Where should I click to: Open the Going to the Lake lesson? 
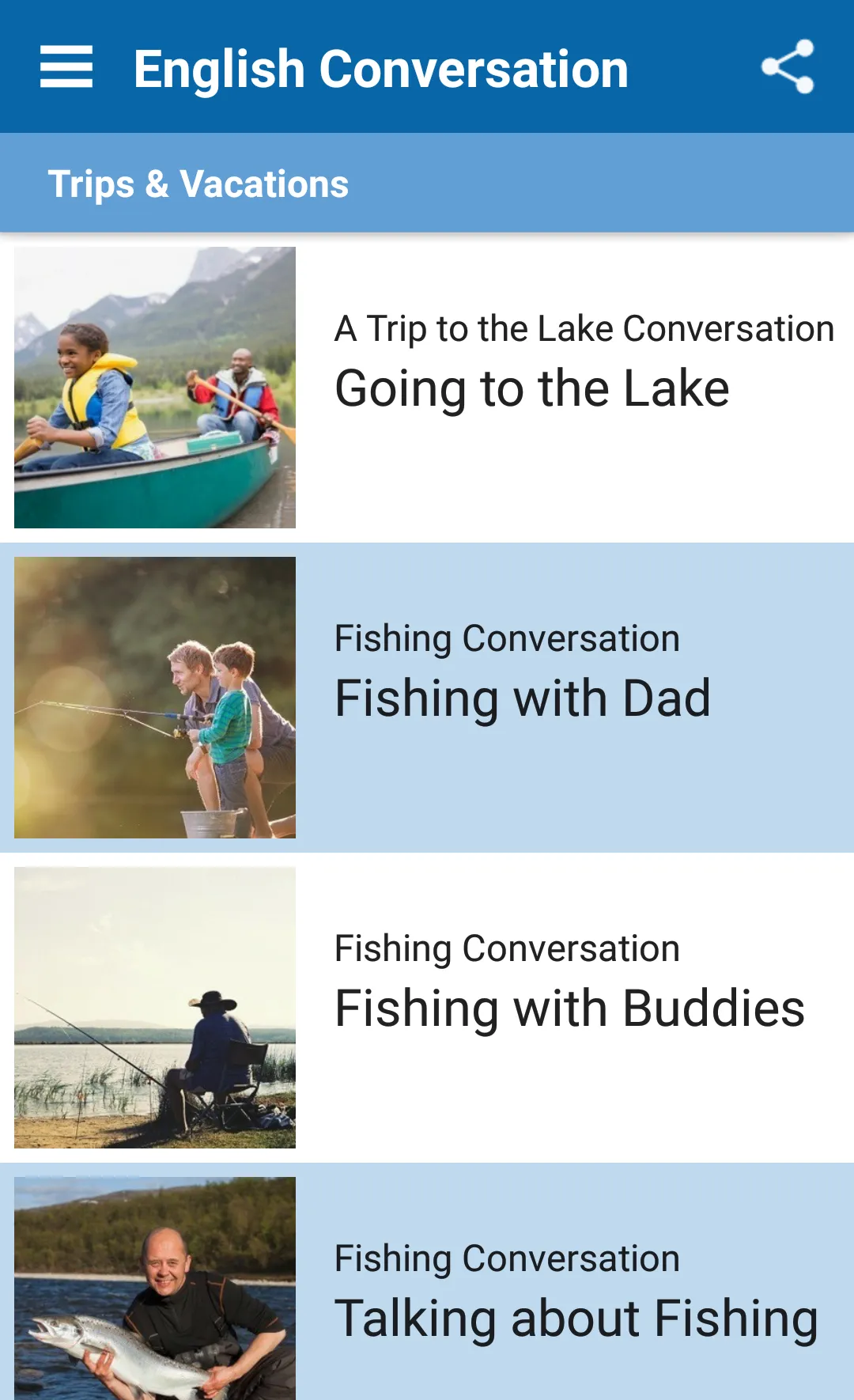(x=531, y=388)
